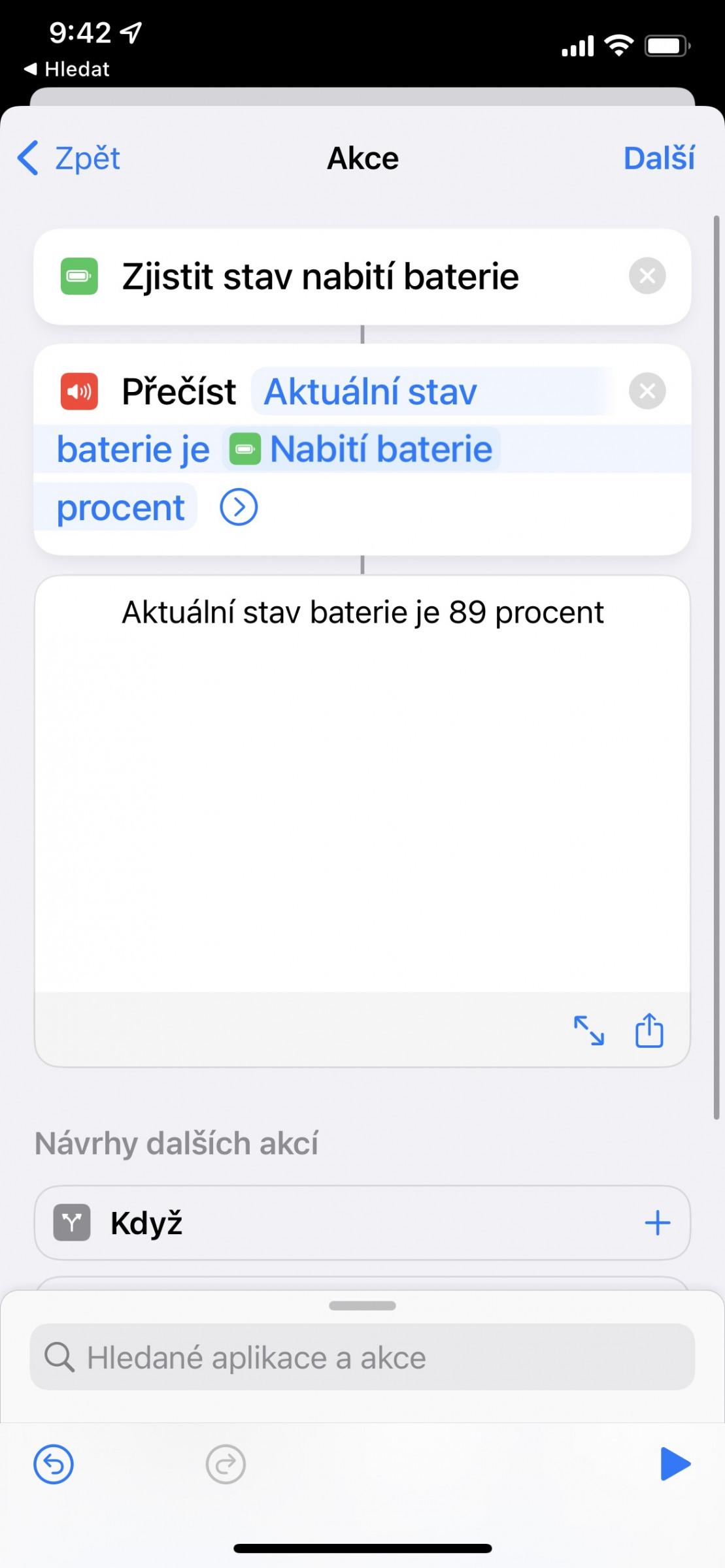Image resolution: width=725 pixels, height=1568 pixels.
Task: Tap Další to continue
Action: pyautogui.click(x=658, y=158)
